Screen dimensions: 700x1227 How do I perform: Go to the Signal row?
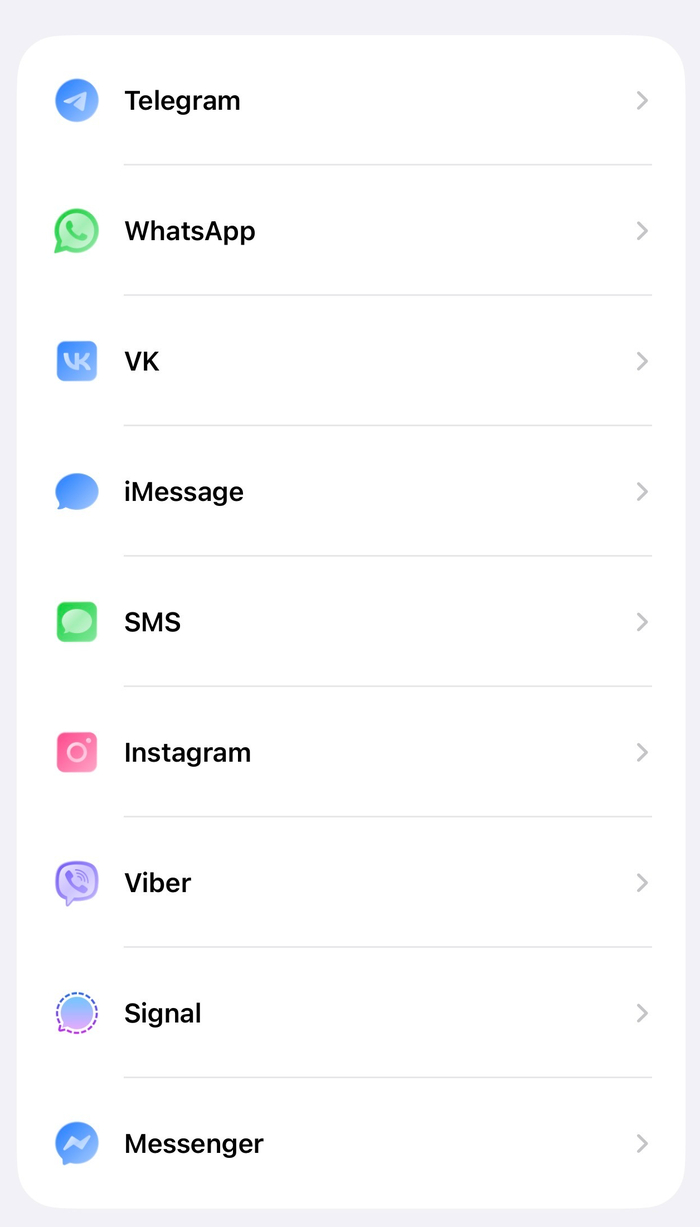pyautogui.click(x=163, y=1013)
